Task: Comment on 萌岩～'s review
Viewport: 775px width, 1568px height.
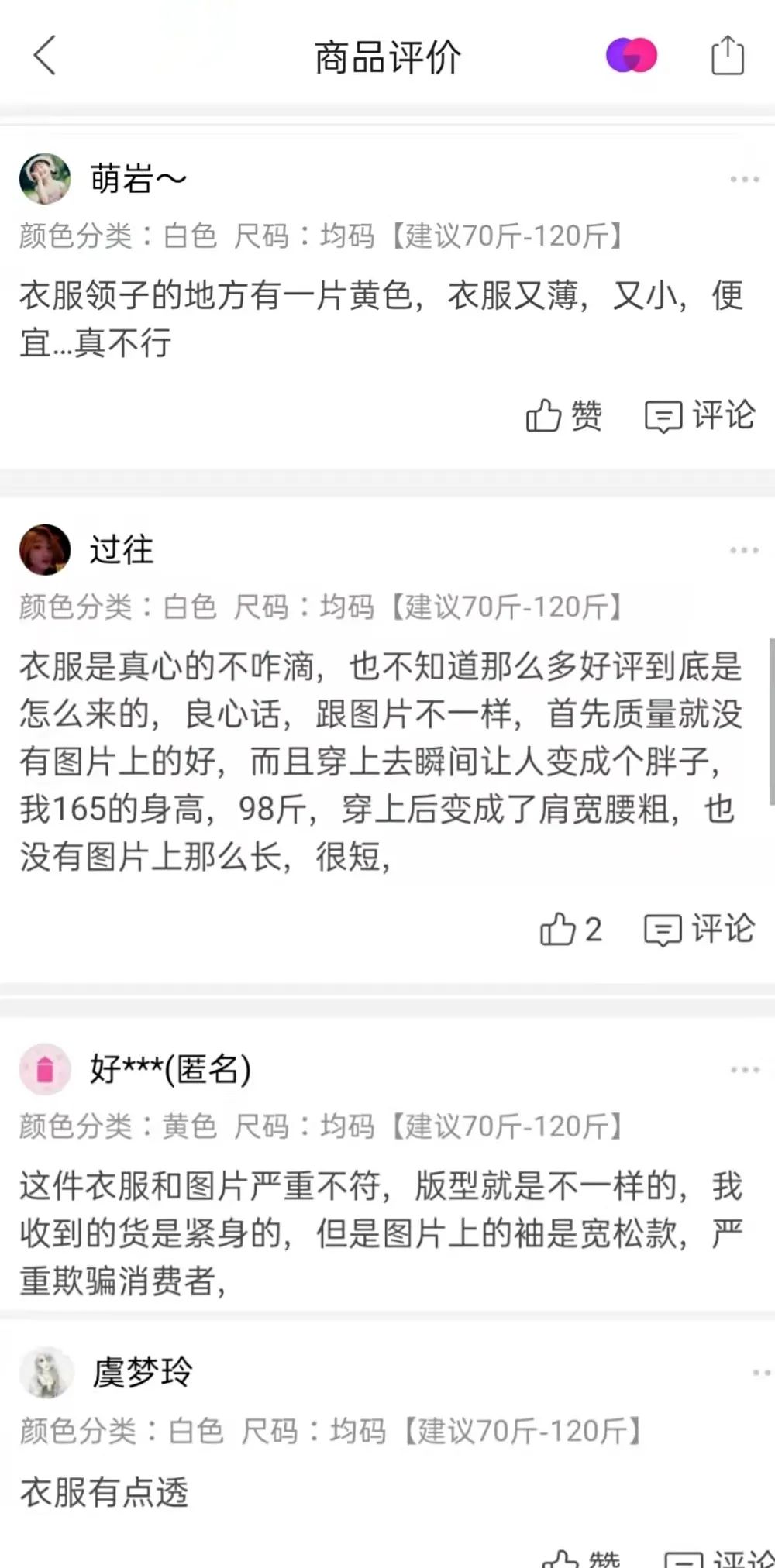Action: 700,416
